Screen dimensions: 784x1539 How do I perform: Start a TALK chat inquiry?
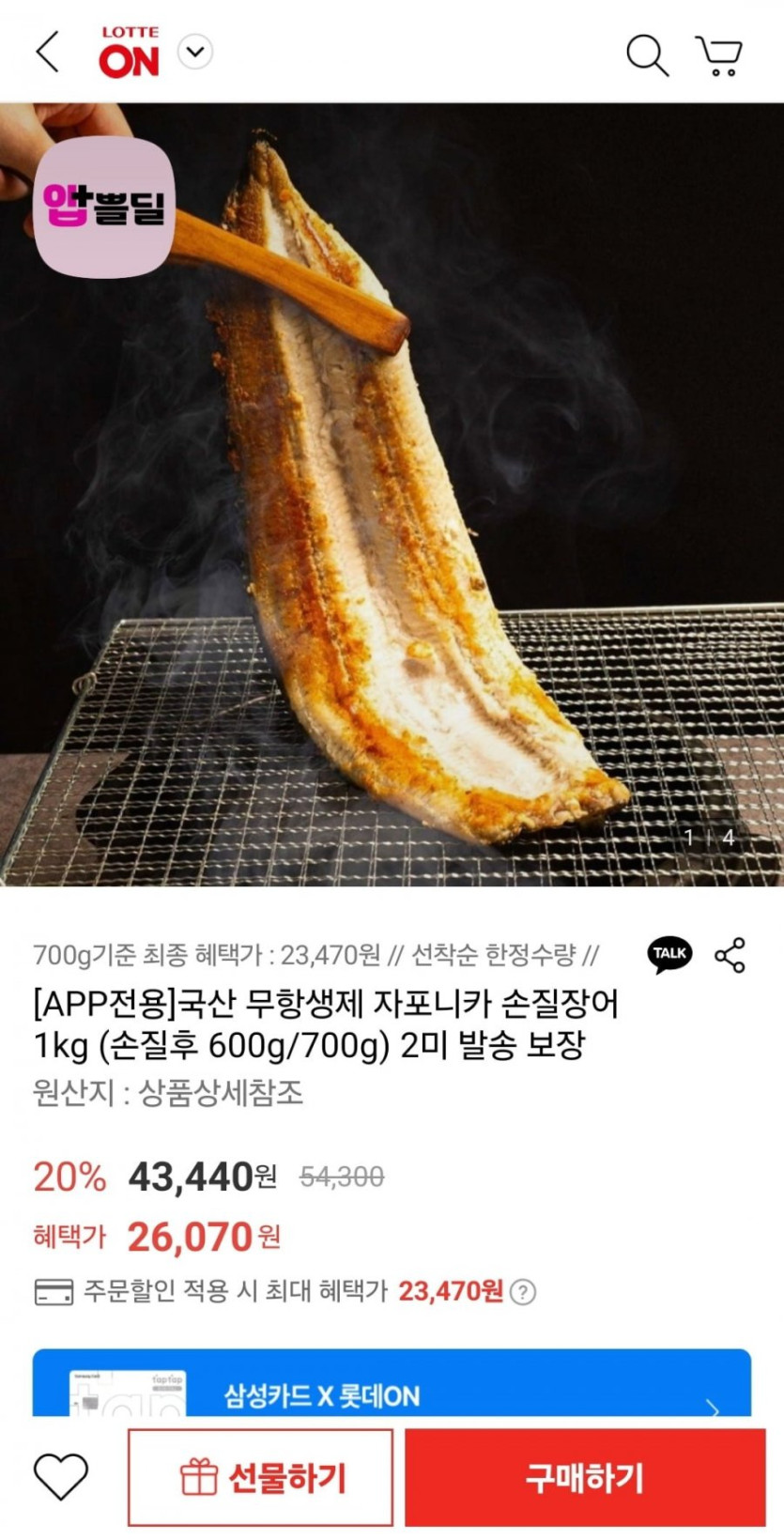click(669, 953)
